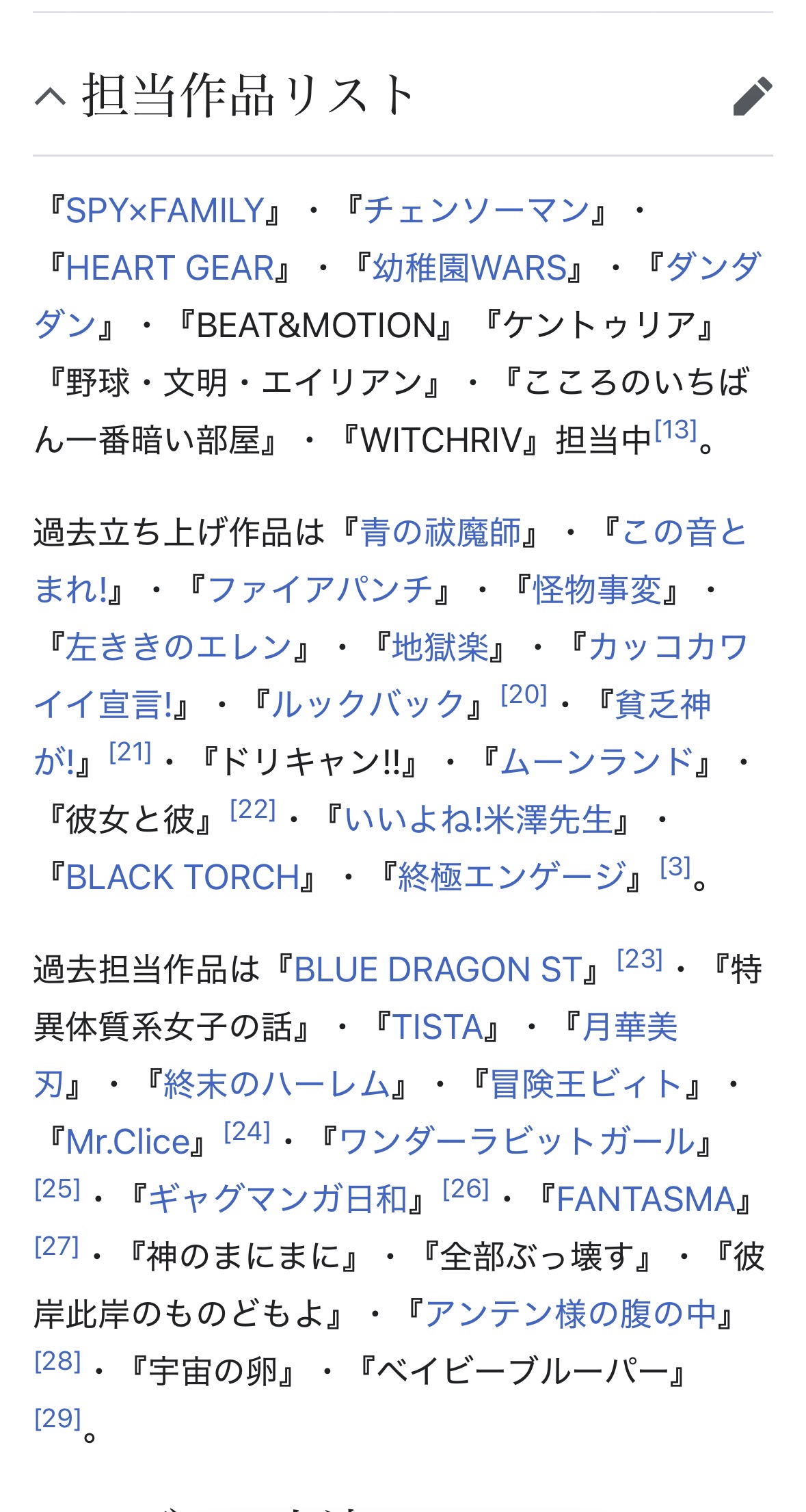Open the ルックバック link
Viewport: 806px width, 1512px height.
(x=368, y=705)
